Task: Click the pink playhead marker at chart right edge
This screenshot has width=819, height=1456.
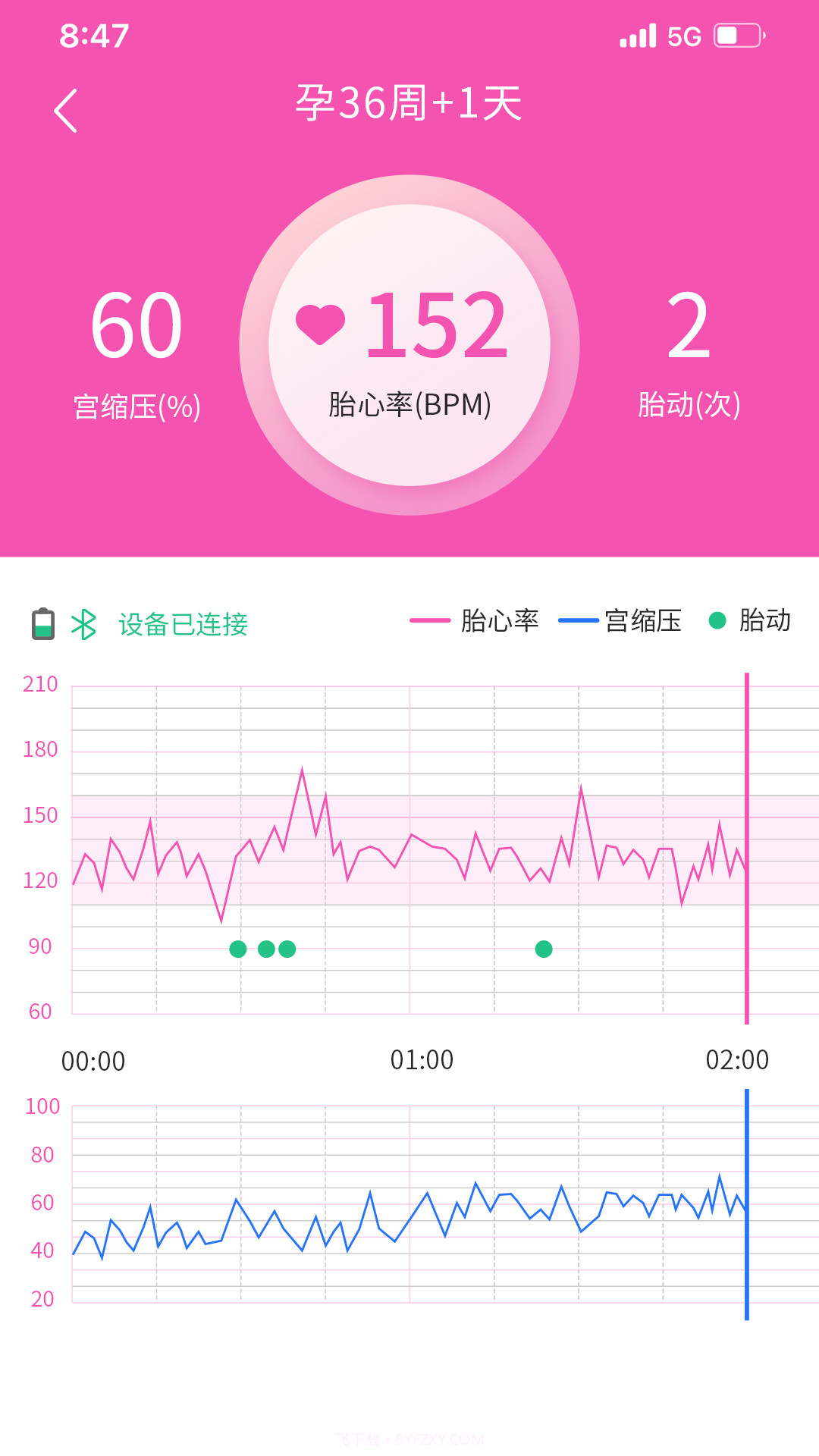Action: [x=747, y=842]
